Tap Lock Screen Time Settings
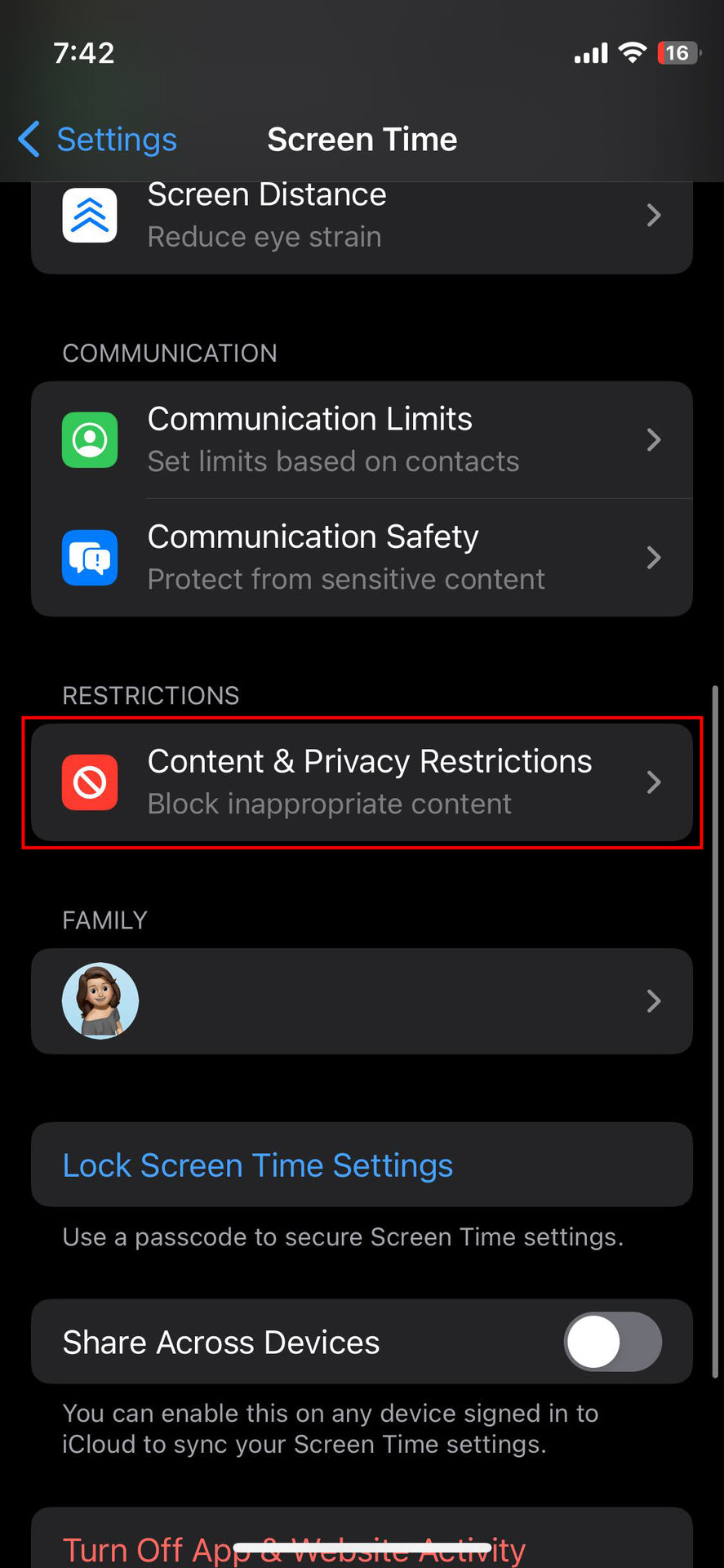Viewport: 724px width, 1568px height. pos(258,1165)
